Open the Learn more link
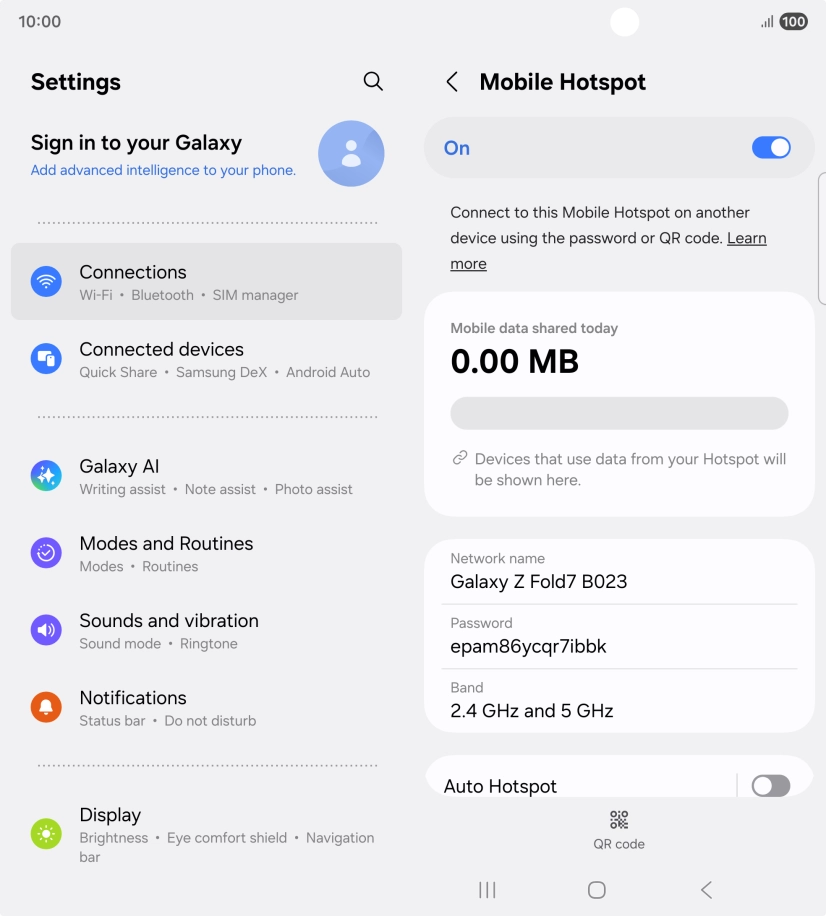826x916 pixels. pyautogui.click(x=746, y=238)
